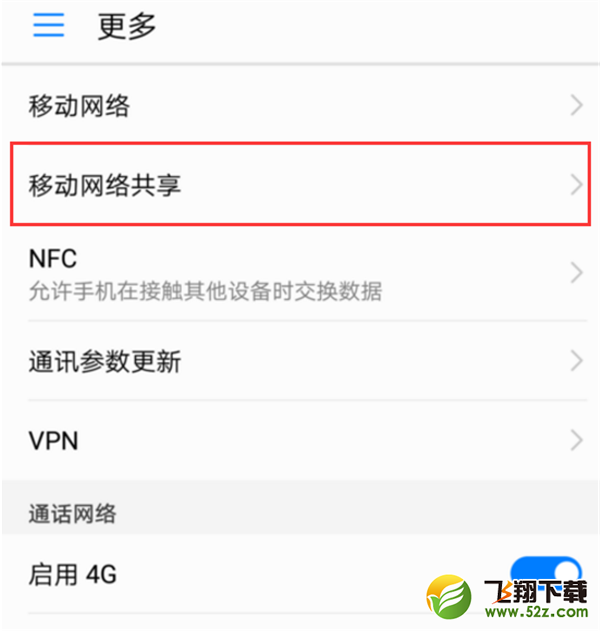This screenshot has width=600, height=631.
Task: Open 通讯参数更新 row
Action: [x=300, y=361]
